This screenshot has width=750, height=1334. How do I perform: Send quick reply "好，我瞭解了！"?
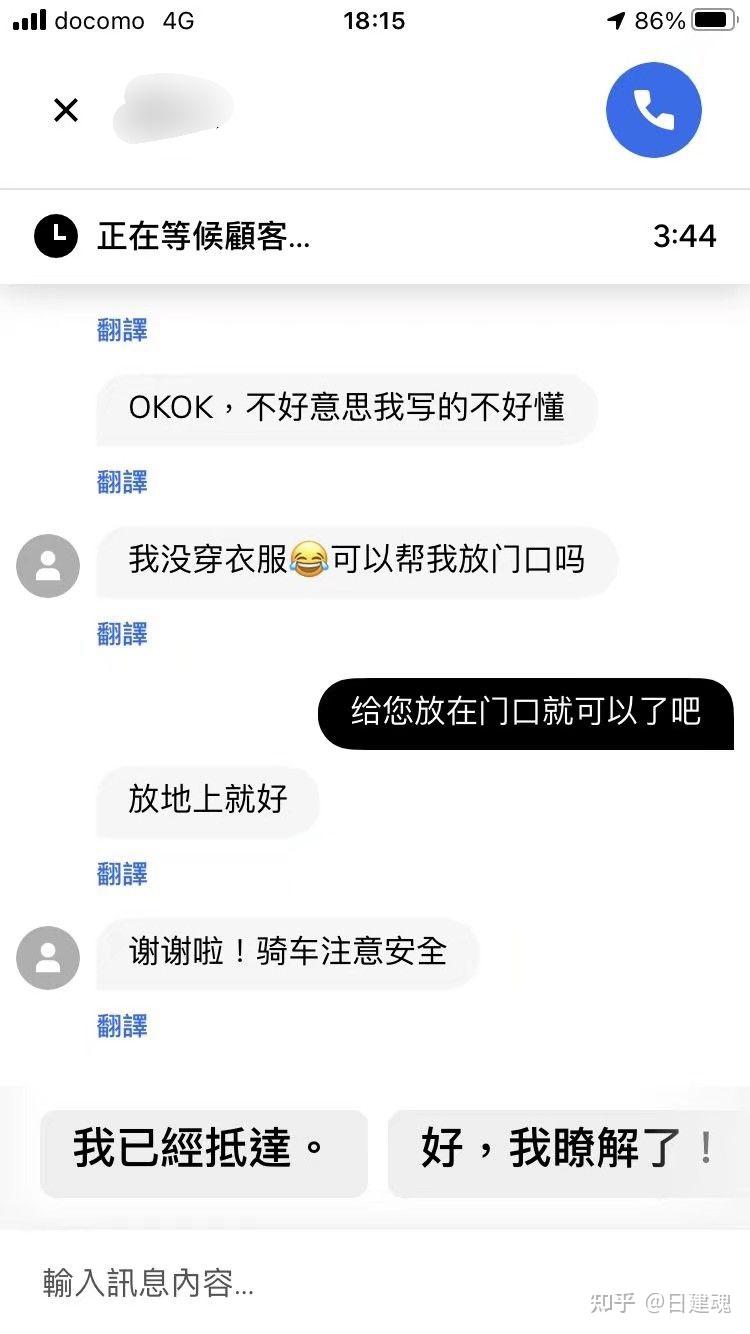tap(567, 1152)
